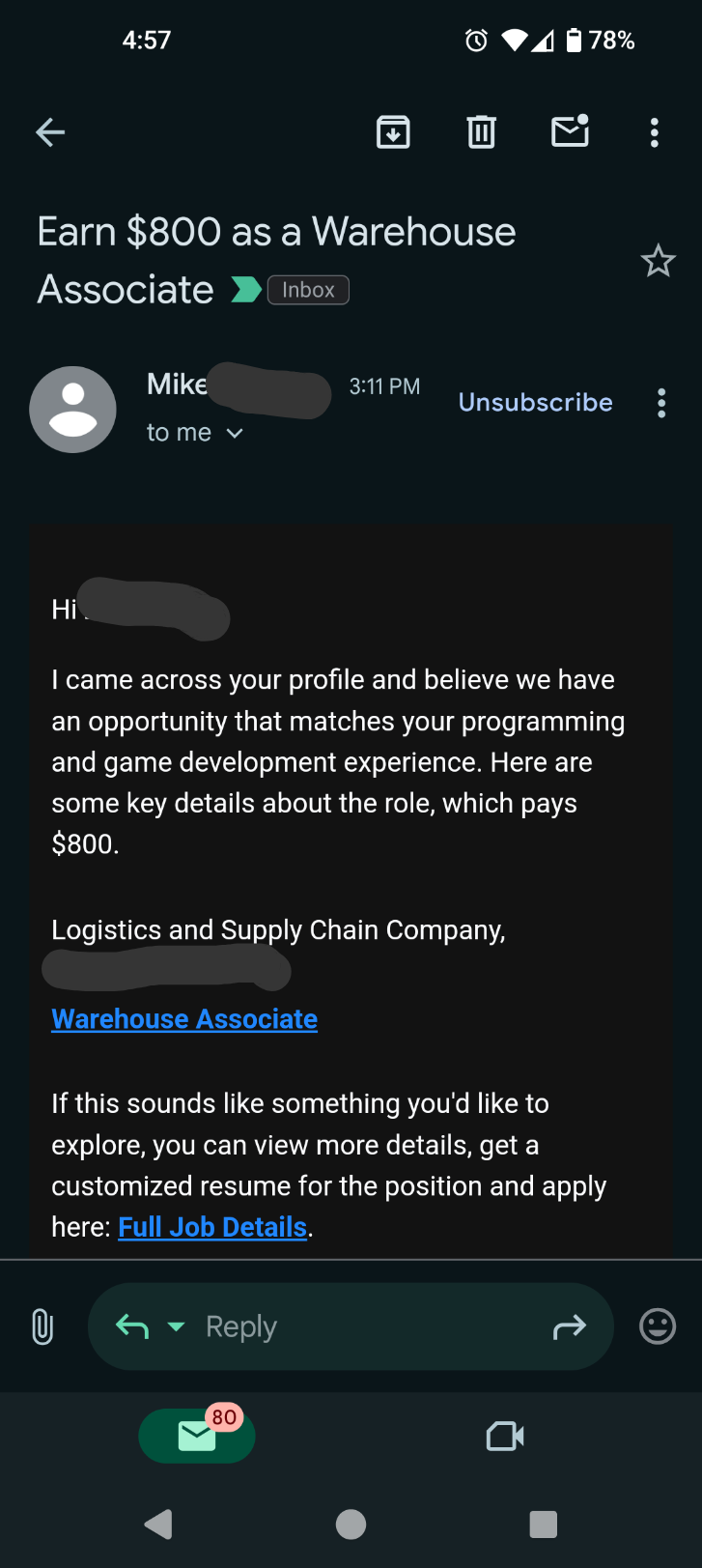Unsubscribe from this sender
The width and height of the screenshot is (702, 1568).
[x=535, y=402]
